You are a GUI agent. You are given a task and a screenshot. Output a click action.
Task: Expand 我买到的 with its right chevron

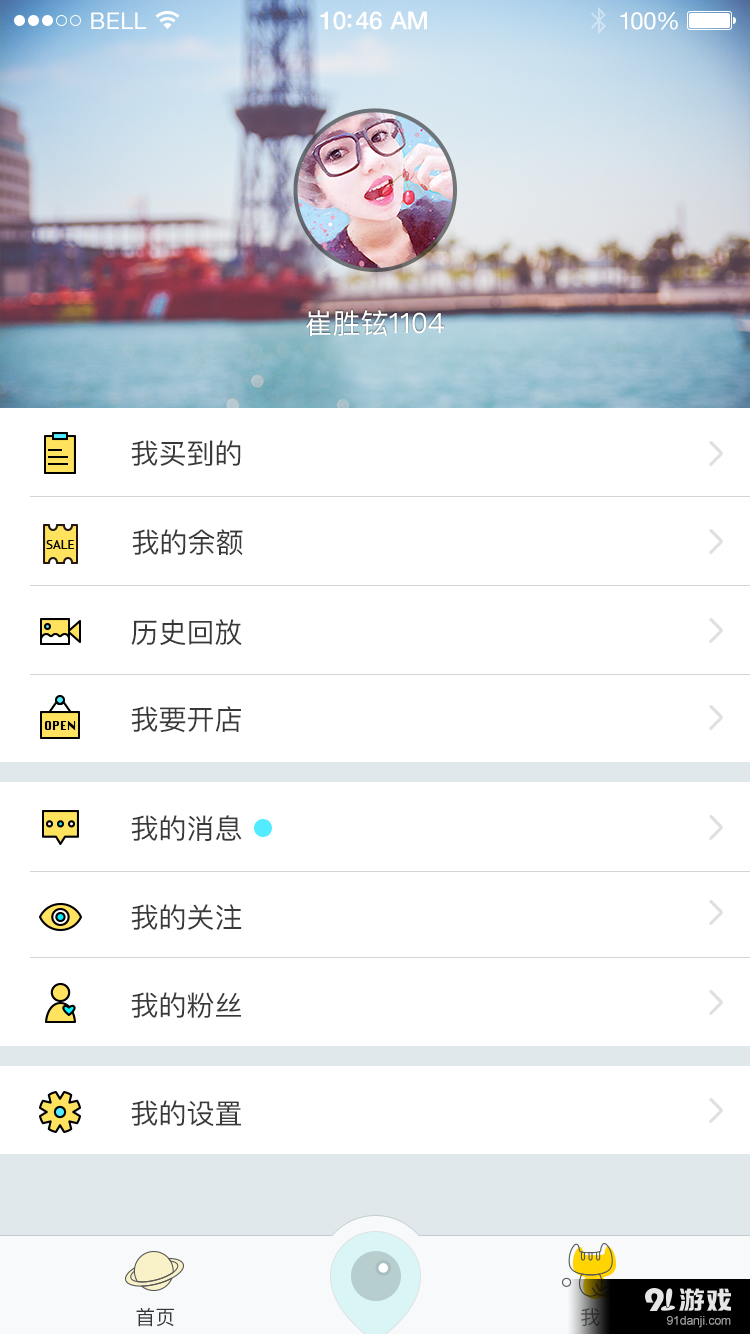(x=715, y=453)
